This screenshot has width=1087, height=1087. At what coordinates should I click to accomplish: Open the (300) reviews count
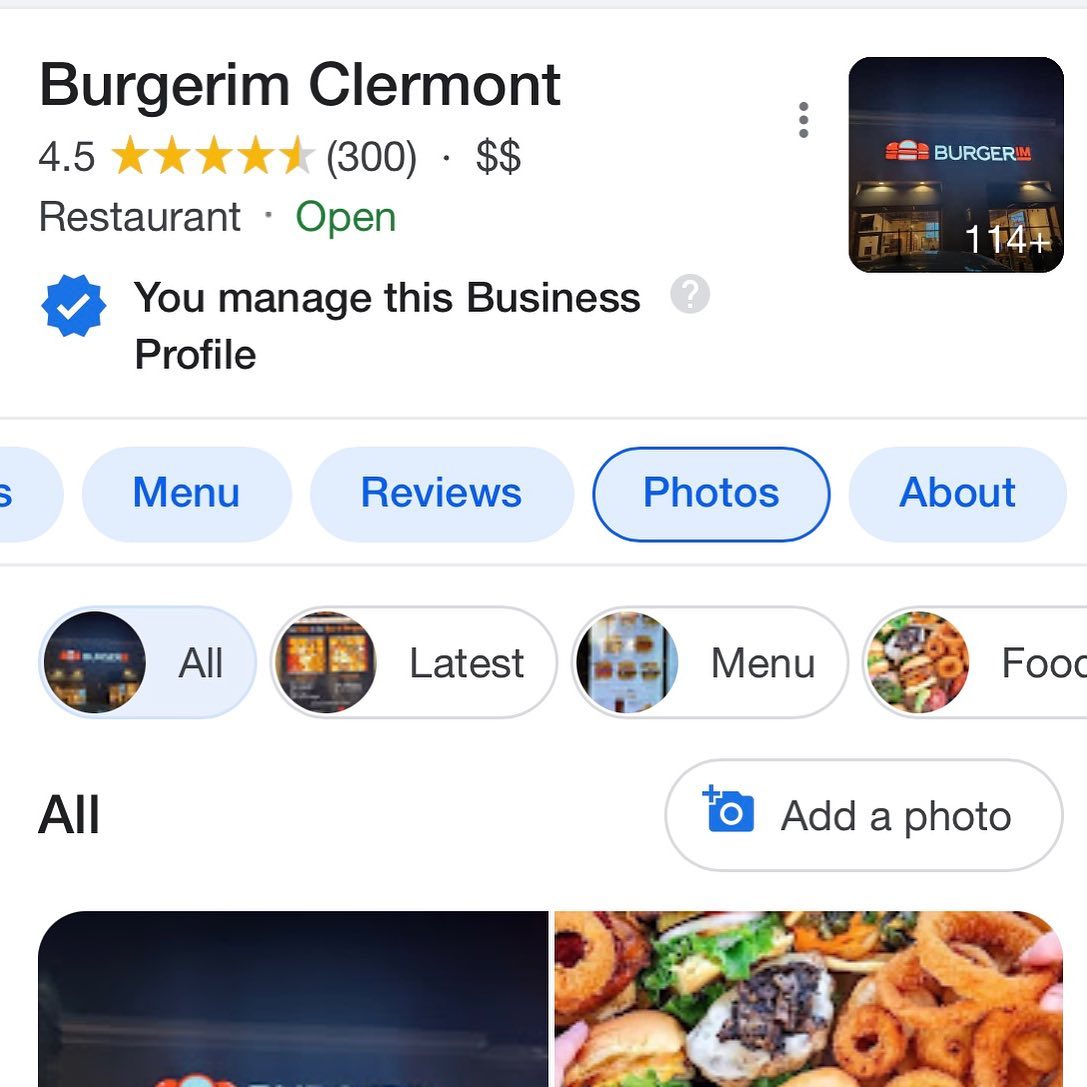pyautogui.click(x=371, y=157)
